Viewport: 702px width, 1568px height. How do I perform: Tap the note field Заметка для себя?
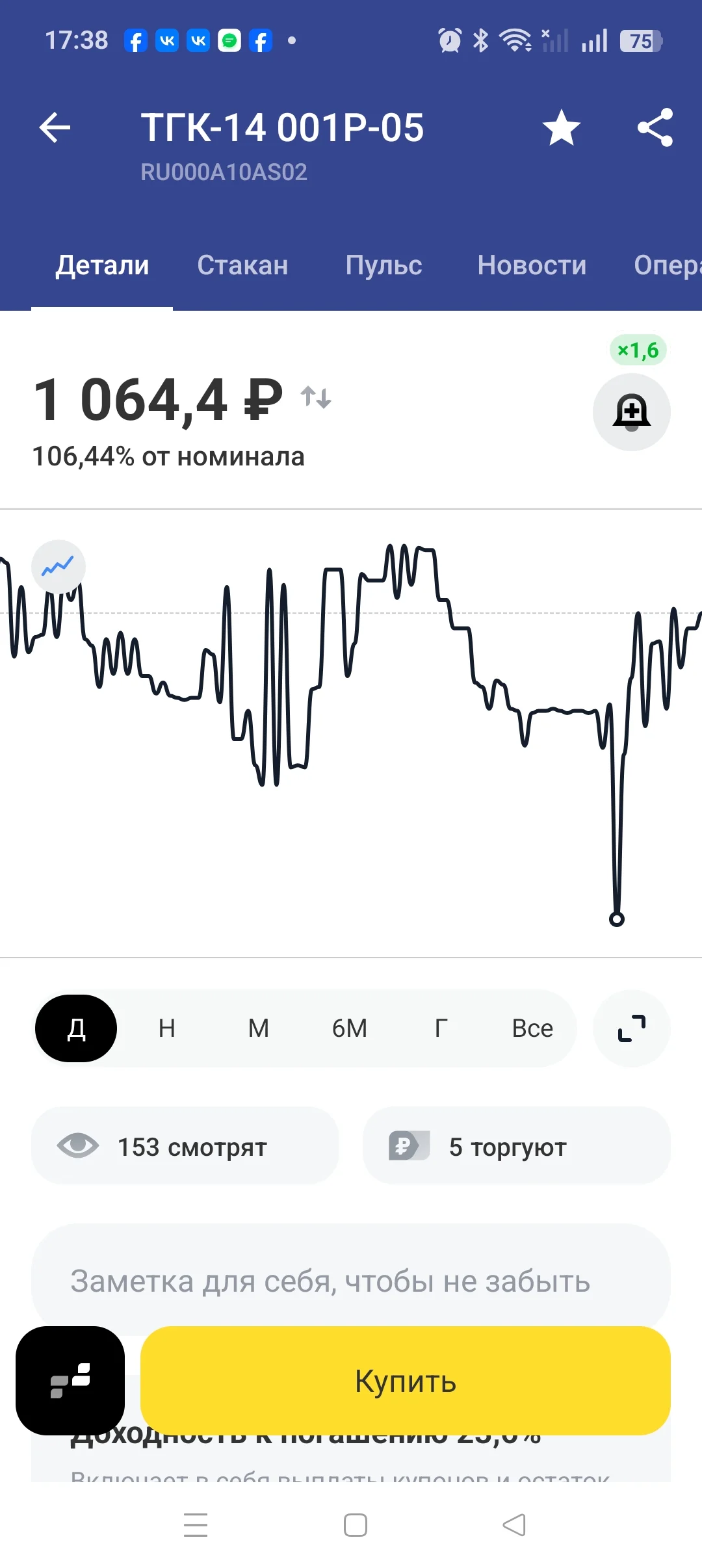click(351, 1281)
